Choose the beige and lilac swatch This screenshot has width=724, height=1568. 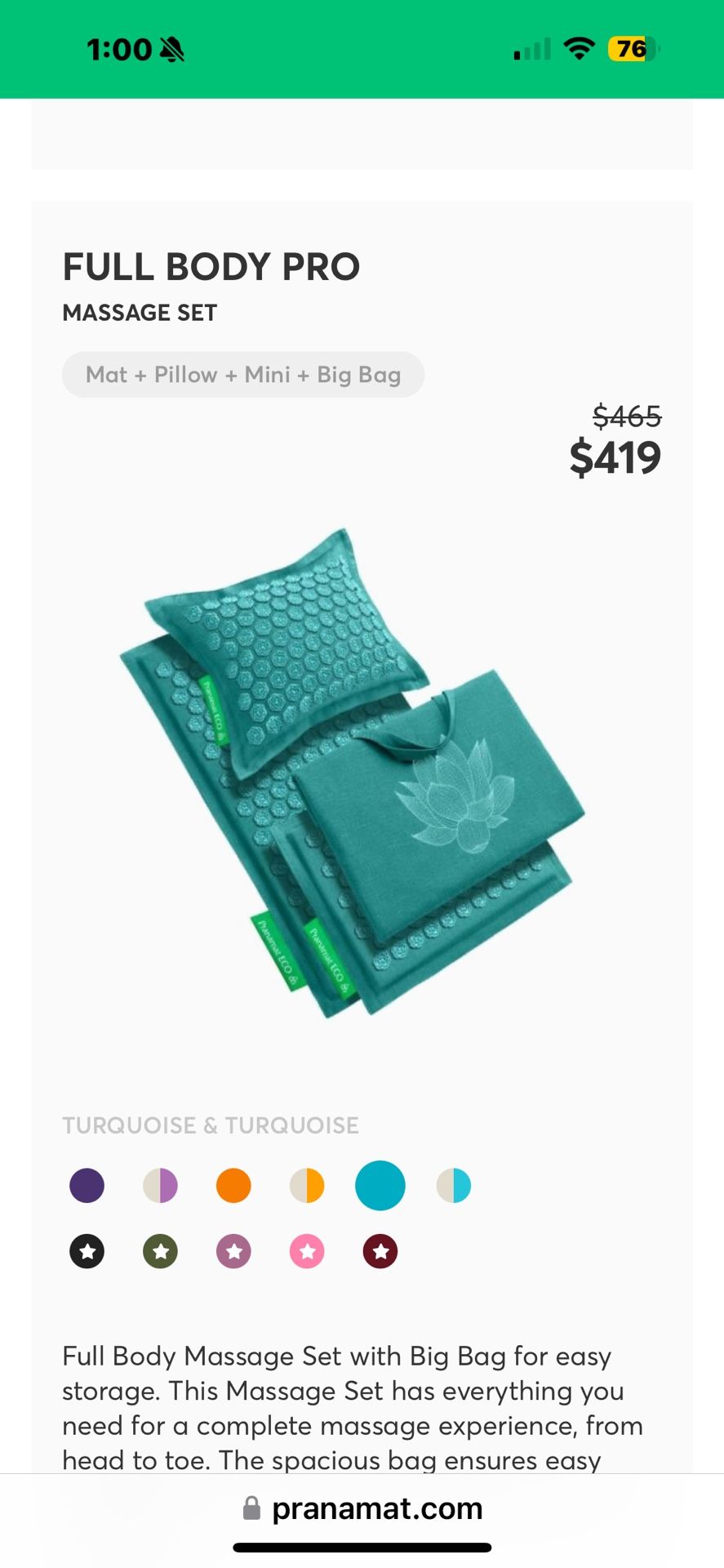point(160,1185)
